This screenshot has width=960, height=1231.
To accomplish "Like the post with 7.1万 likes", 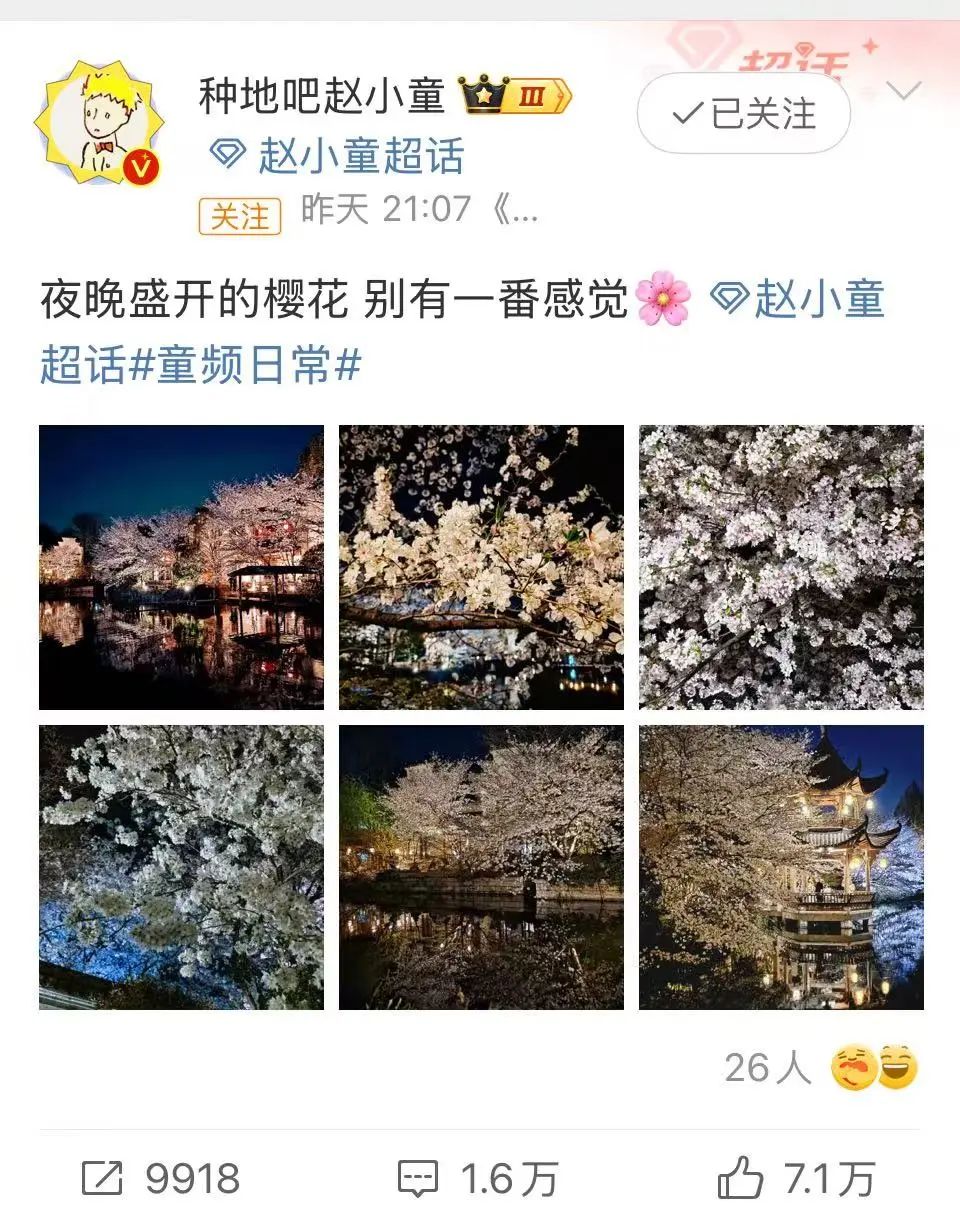I will point(797,1179).
